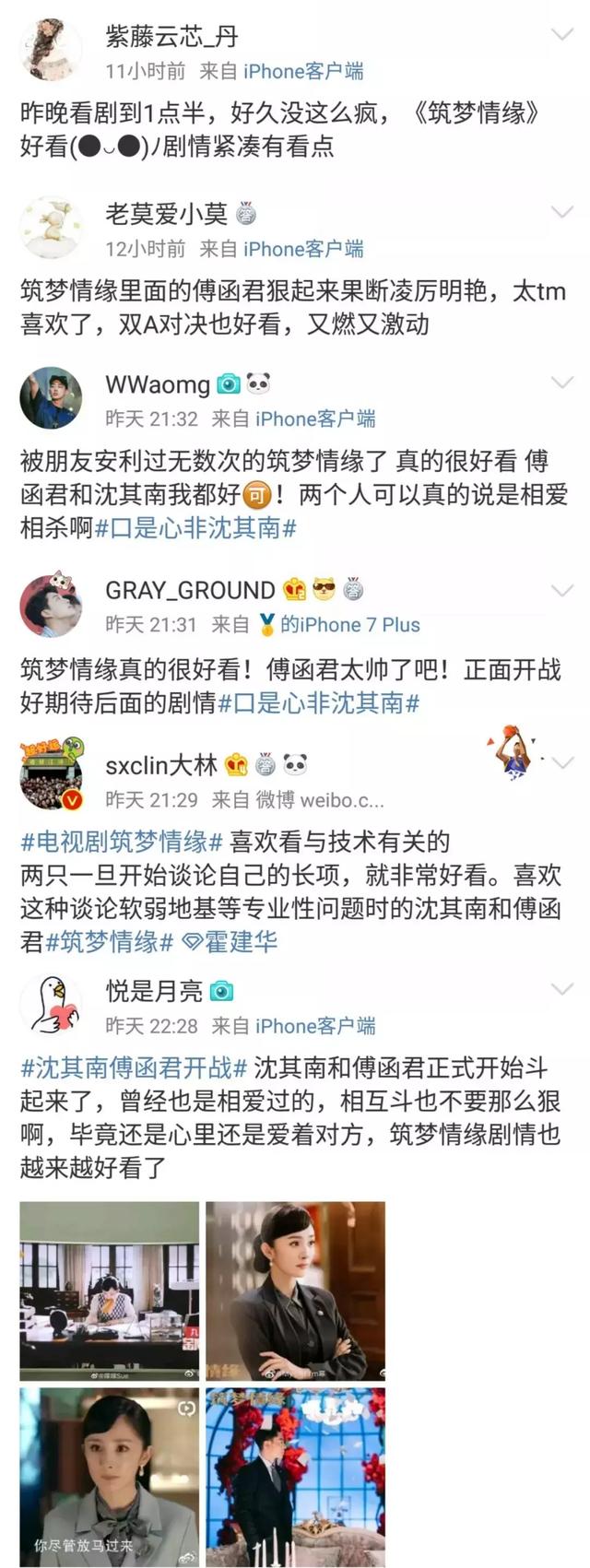Screen dimensions: 590x1568
Task: Open hashtag #口是心非沈其南# in WWaomg's post
Action: pyautogui.click(x=197, y=528)
